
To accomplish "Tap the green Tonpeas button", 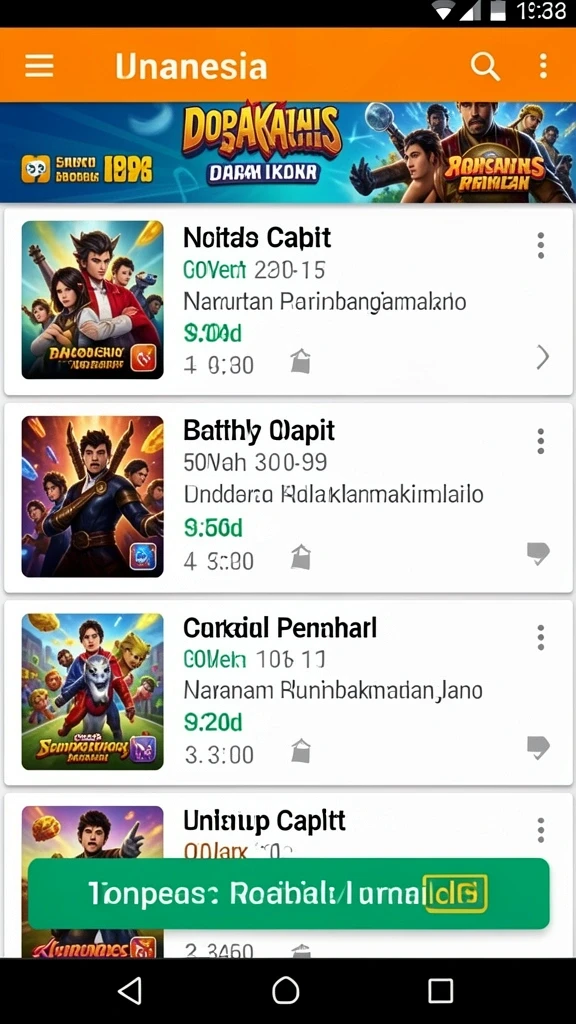I will [x=289, y=893].
